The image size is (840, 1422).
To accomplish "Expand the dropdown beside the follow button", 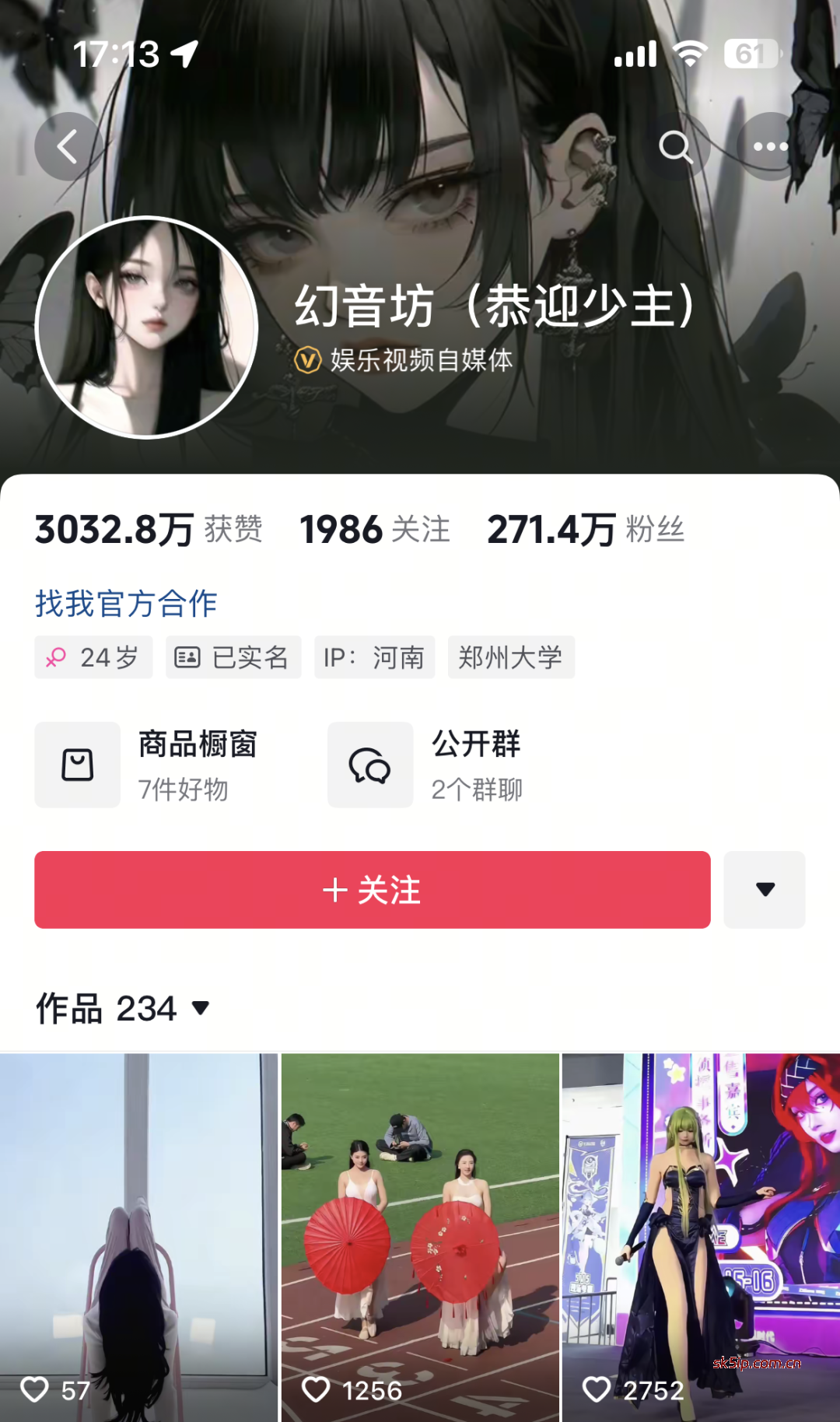I will pyautogui.click(x=764, y=890).
